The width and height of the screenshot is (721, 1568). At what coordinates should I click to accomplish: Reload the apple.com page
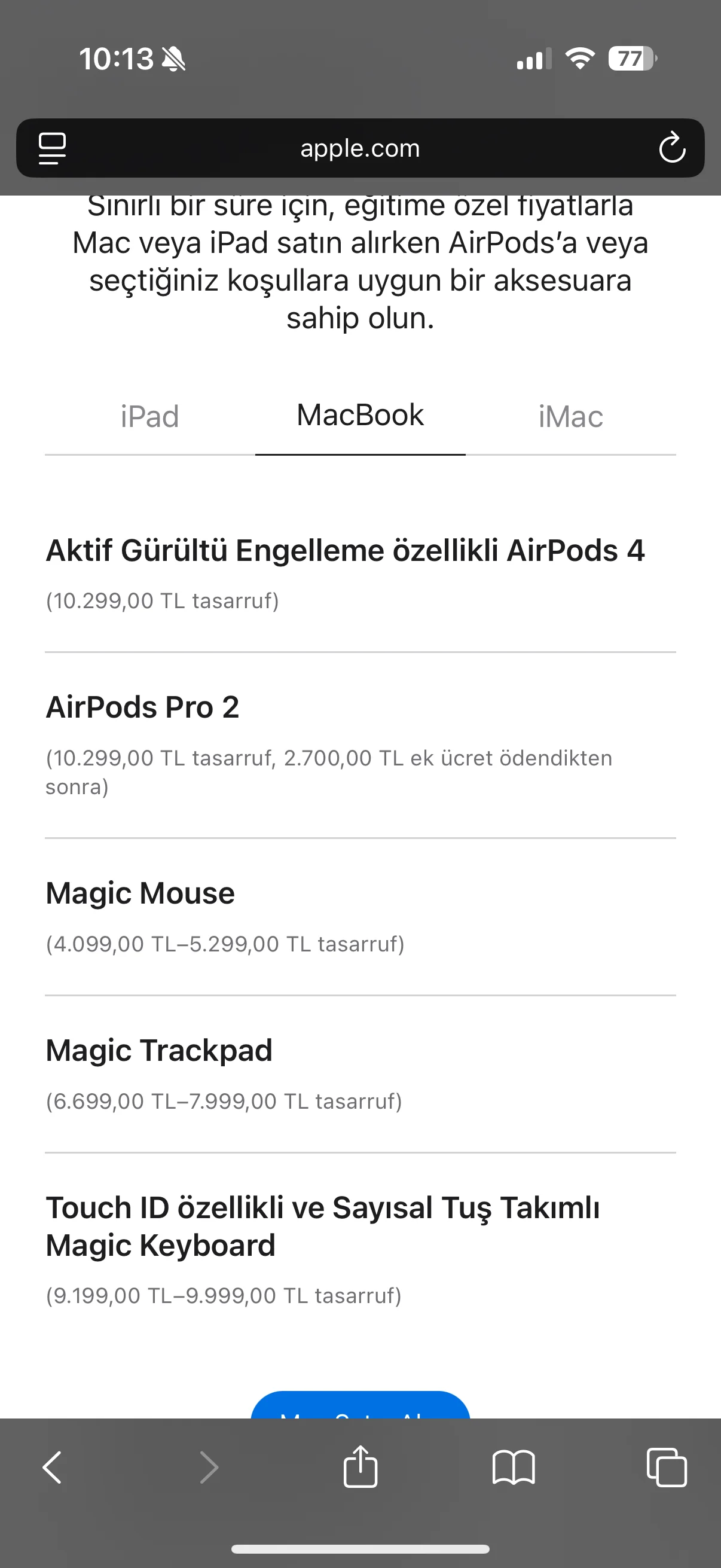(x=672, y=148)
